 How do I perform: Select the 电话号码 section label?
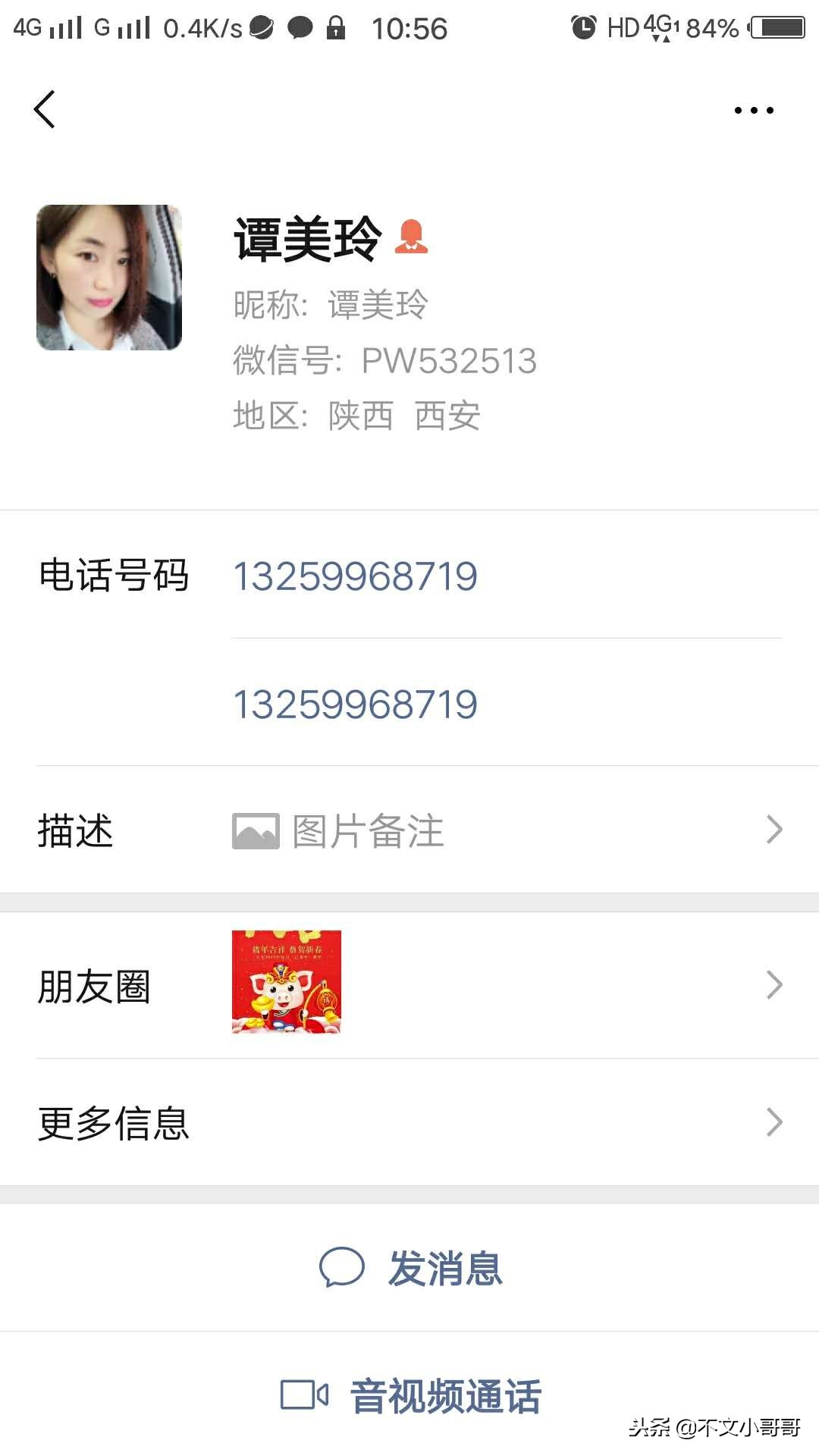pos(114,576)
